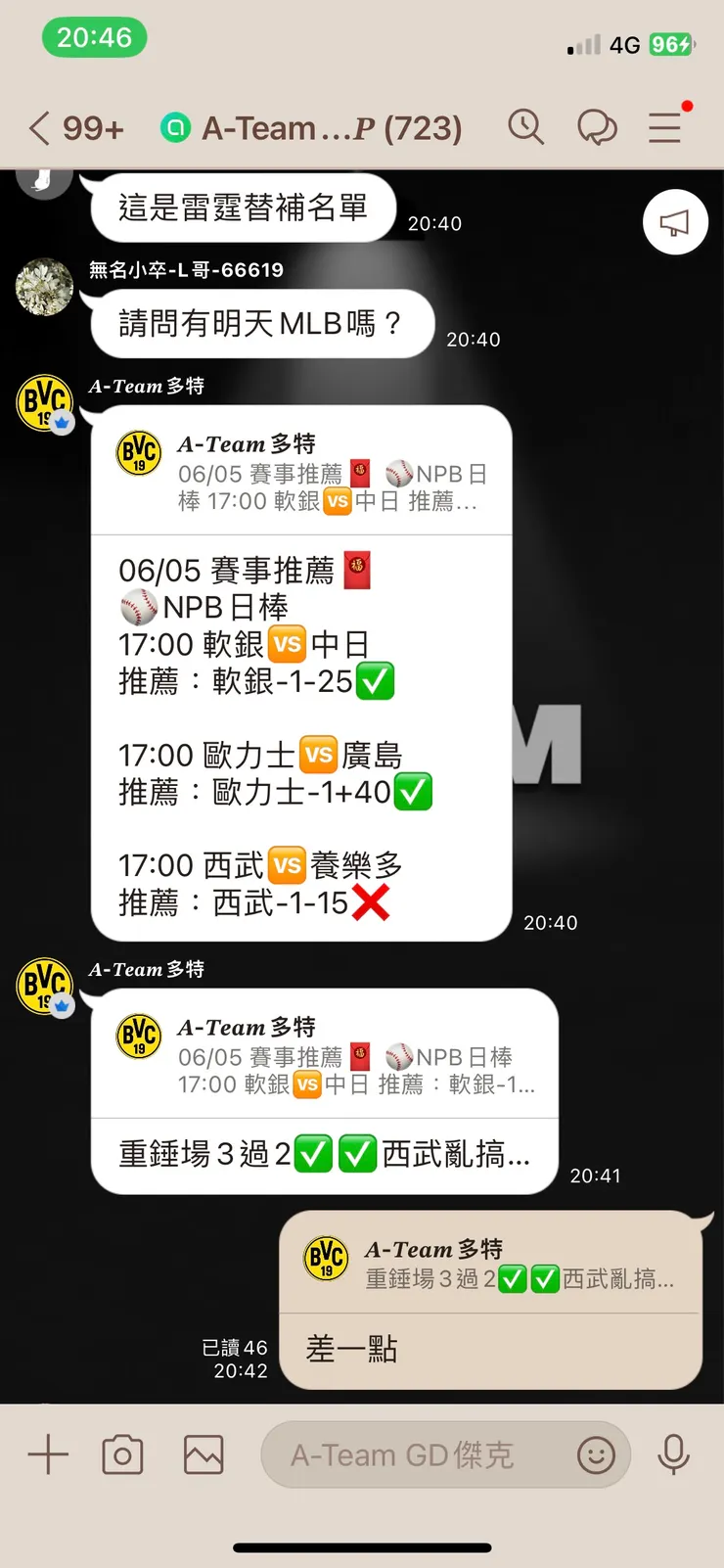Tap the plus icon to attach content

click(x=47, y=1454)
